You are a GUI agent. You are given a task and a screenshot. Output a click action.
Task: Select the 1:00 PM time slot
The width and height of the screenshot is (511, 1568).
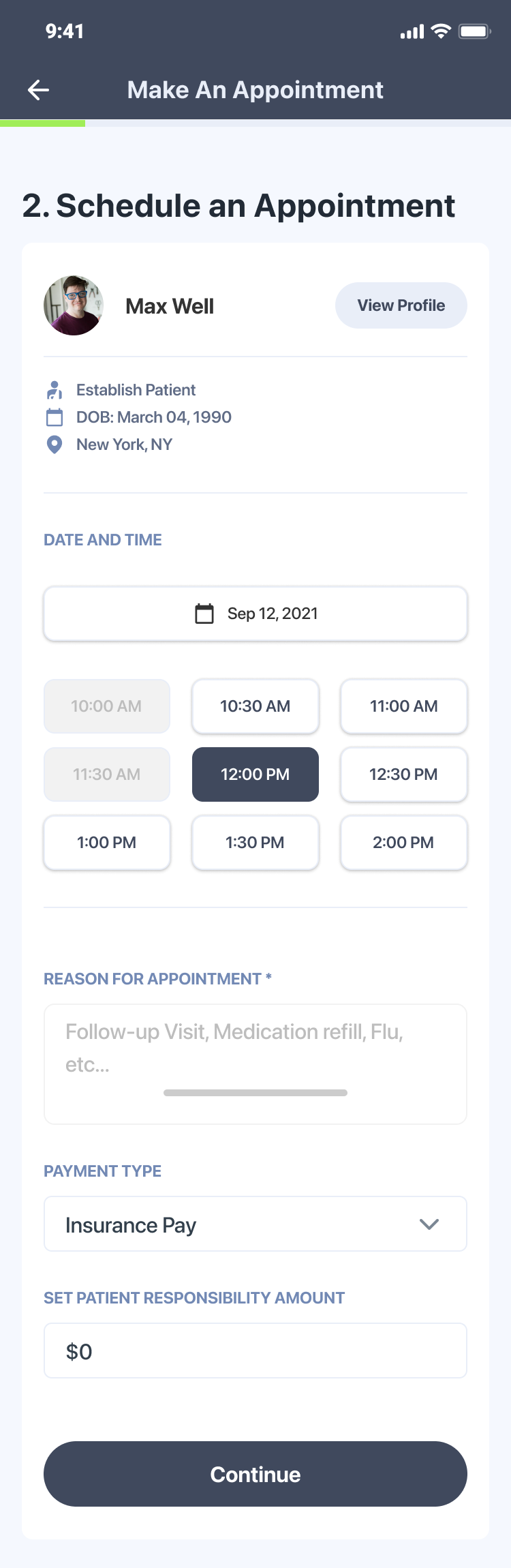click(x=107, y=843)
